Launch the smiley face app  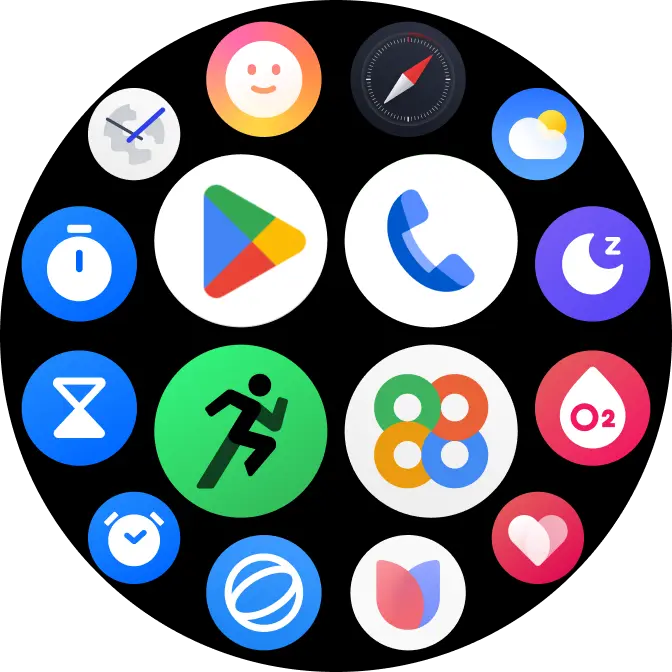pyautogui.click(x=264, y=79)
